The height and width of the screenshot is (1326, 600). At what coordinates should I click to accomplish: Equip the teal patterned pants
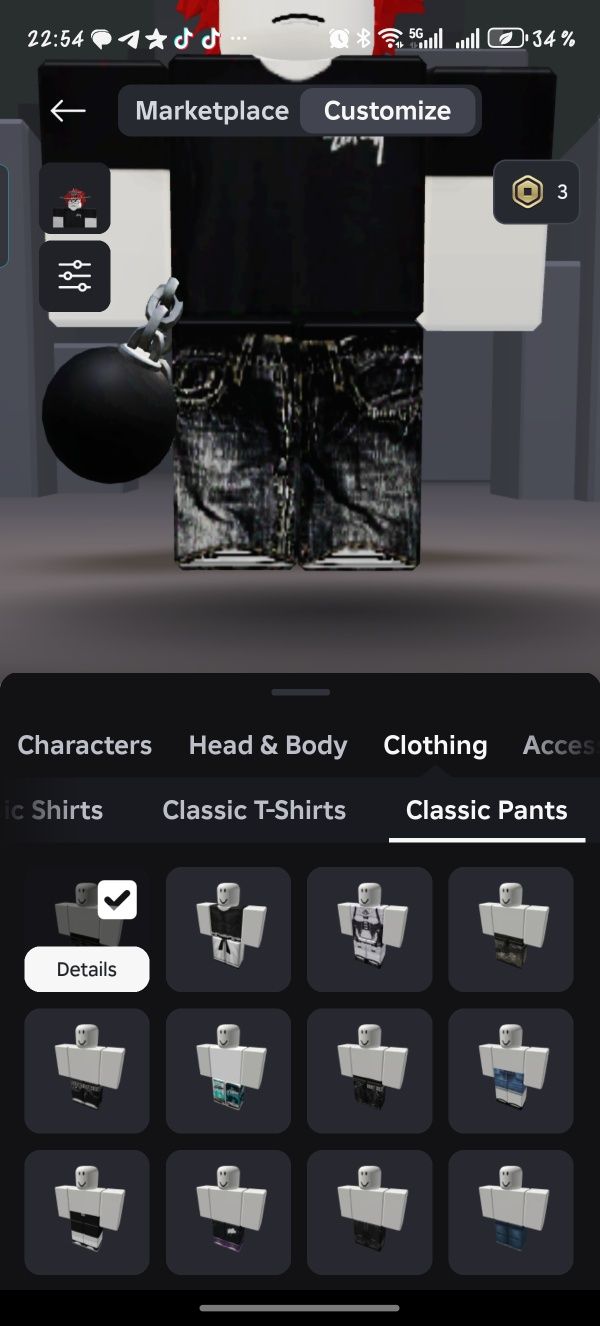[x=228, y=1071]
